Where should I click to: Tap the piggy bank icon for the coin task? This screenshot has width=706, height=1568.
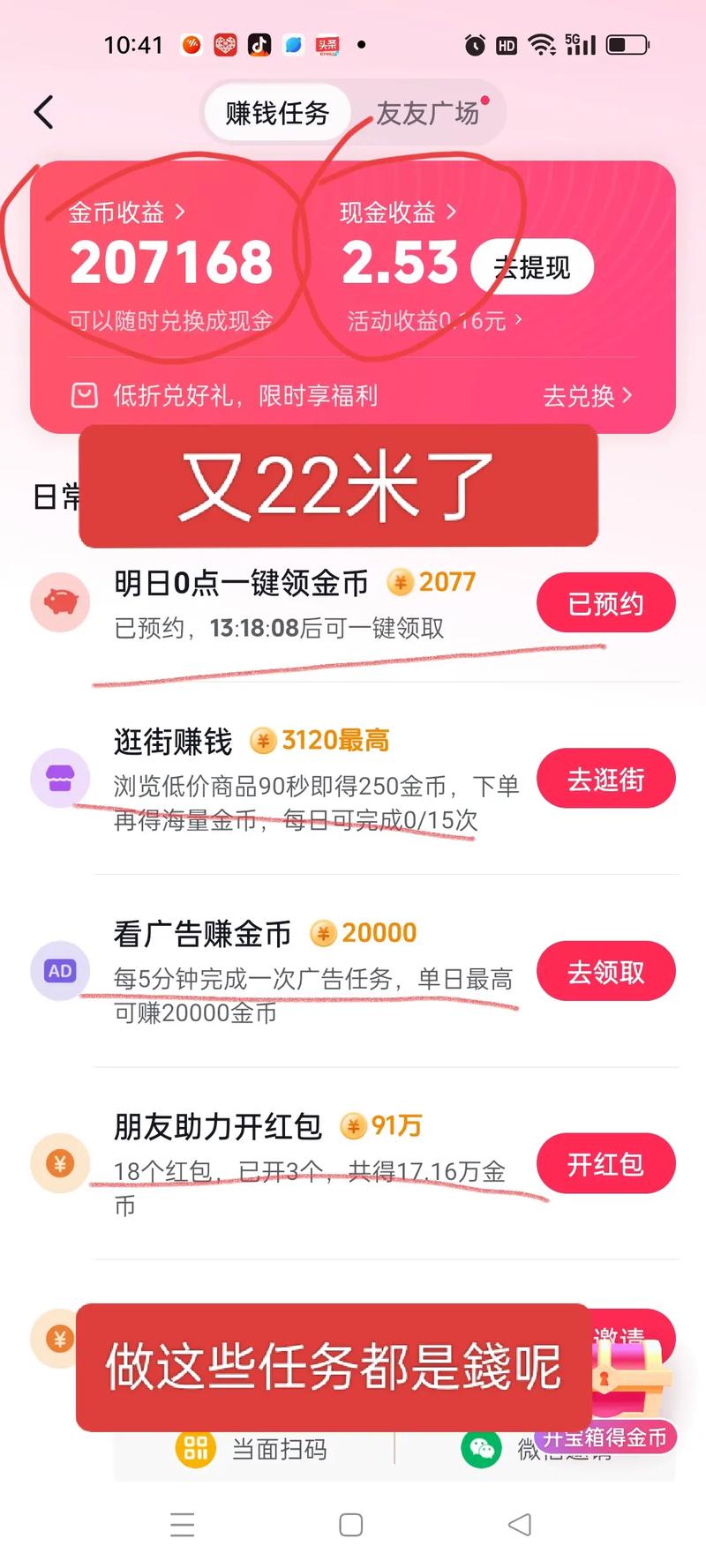[x=60, y=602]
